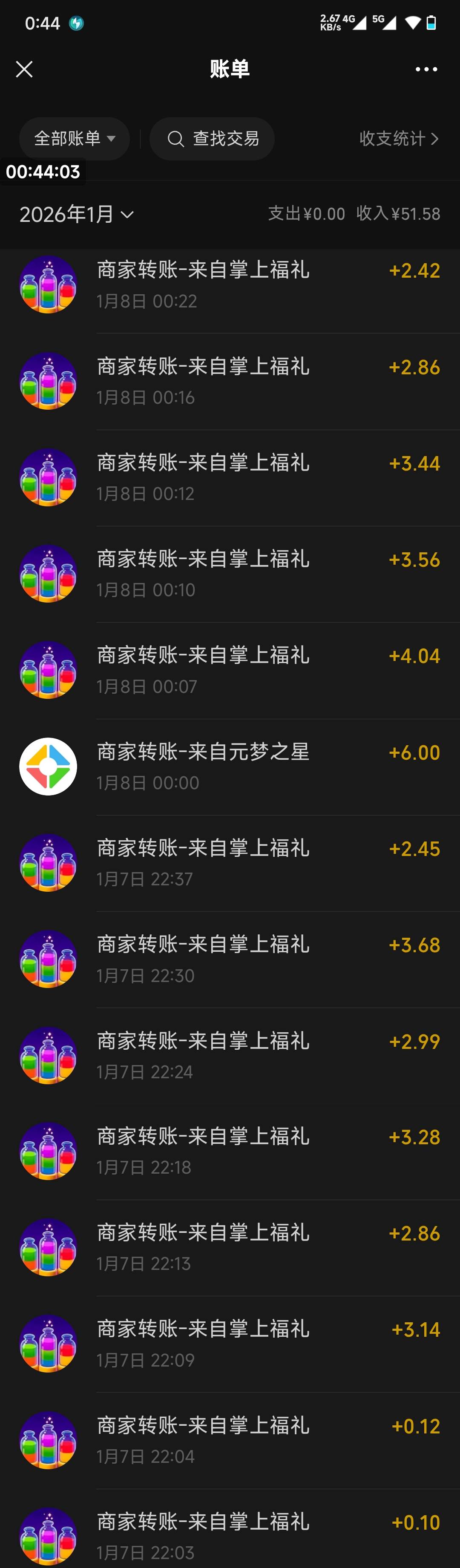
Task: View the +2.45 entry at 1月7日 22:37
Action: [243, 862]
